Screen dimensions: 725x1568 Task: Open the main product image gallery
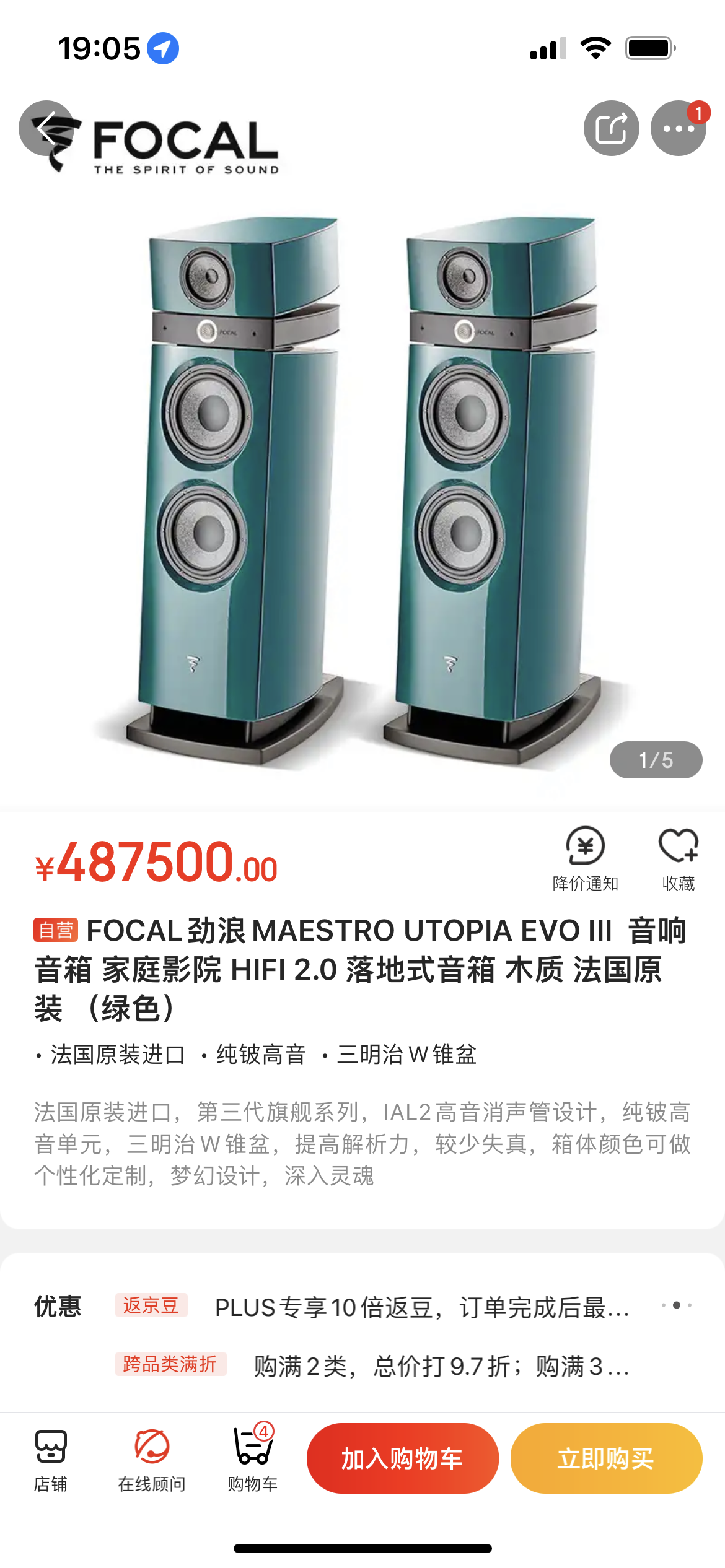[x=362, y=489]
